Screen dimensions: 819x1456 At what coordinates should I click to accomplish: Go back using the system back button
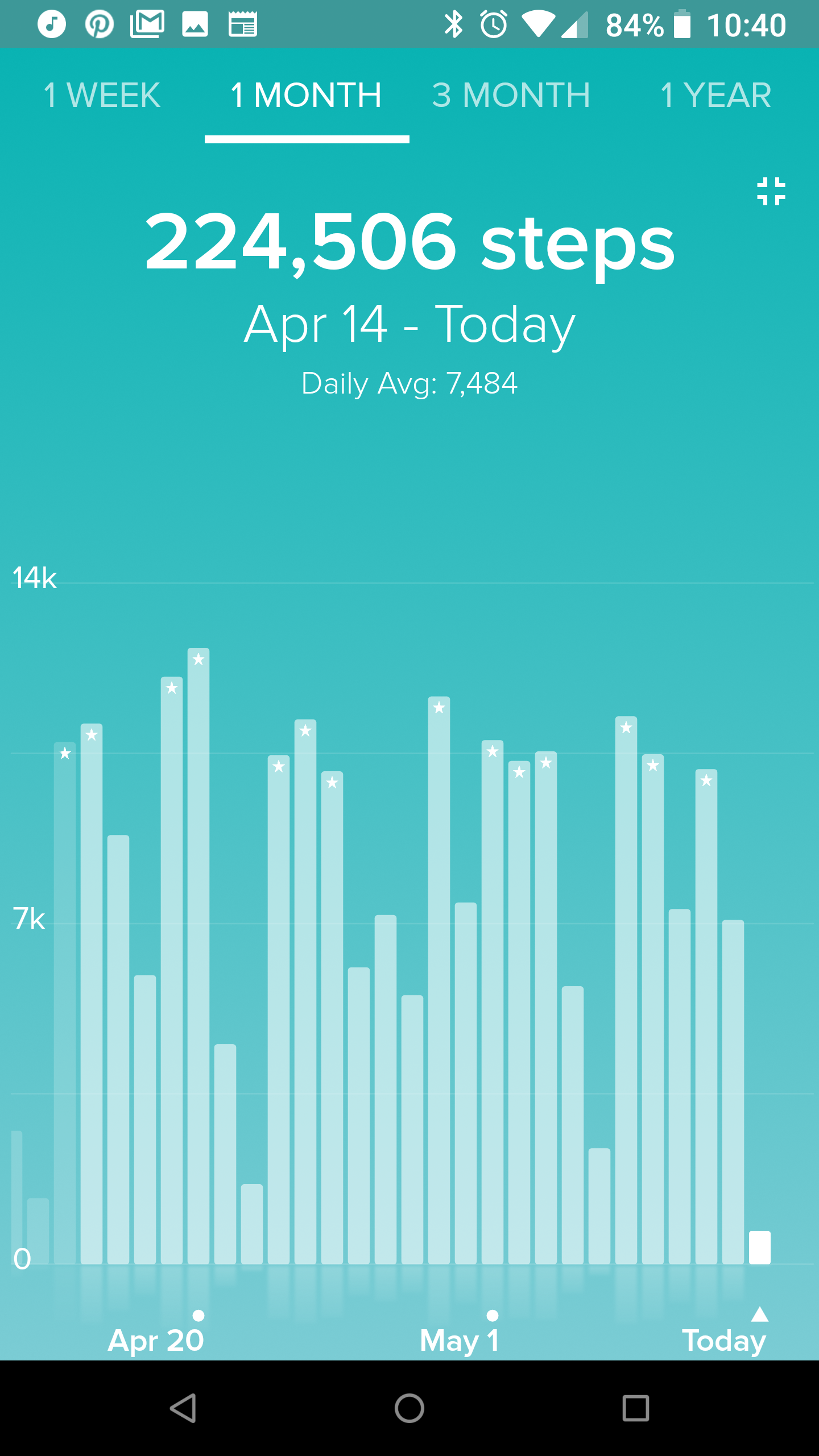pyautogui.click(x=183, y=1408)
